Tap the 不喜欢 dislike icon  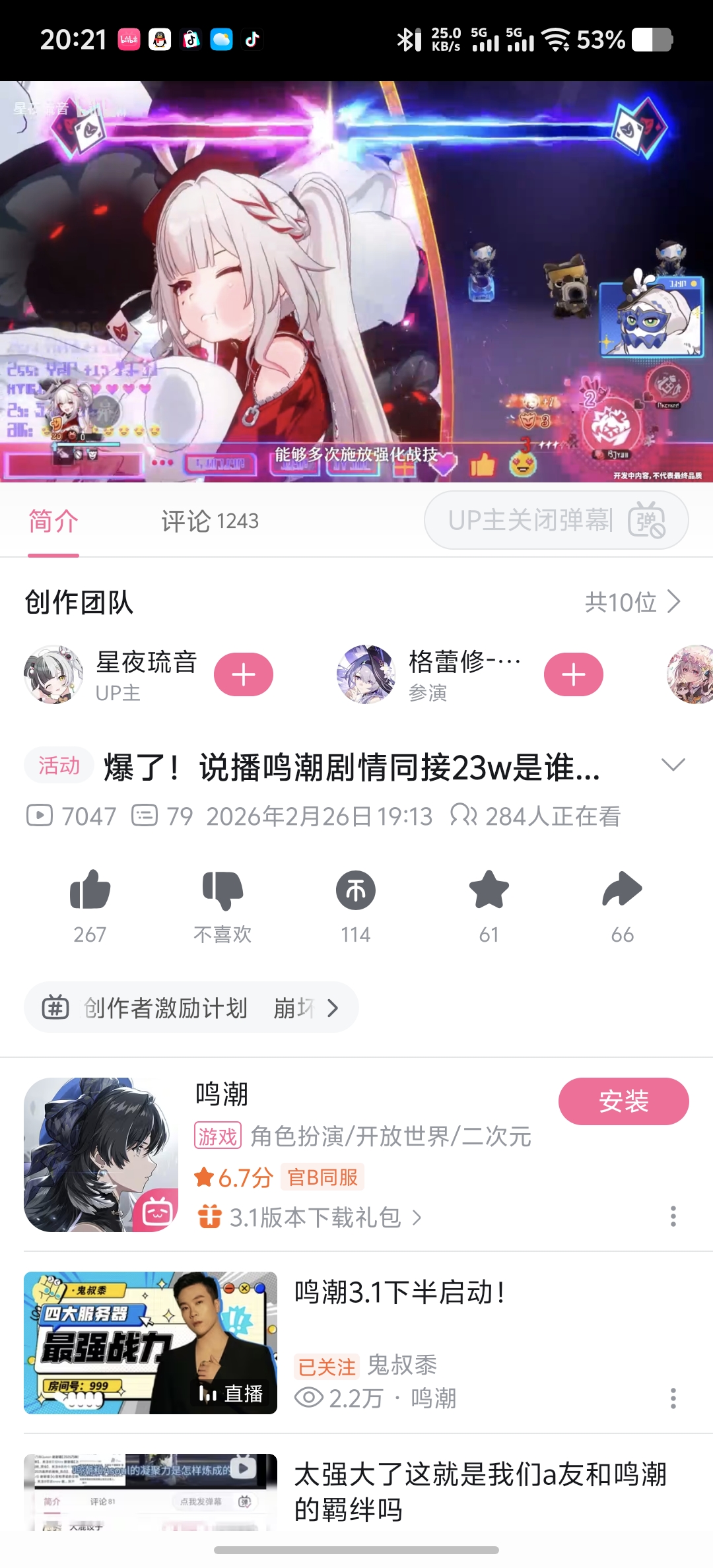point(222,891)
